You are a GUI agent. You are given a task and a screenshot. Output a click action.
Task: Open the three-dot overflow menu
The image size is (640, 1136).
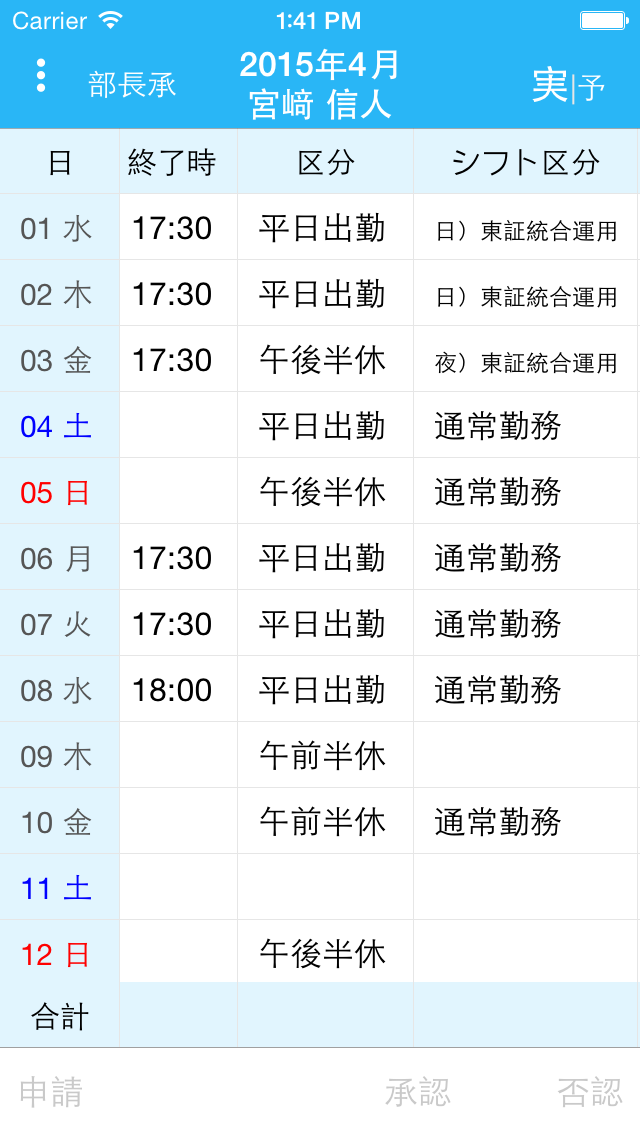(40, 76)
